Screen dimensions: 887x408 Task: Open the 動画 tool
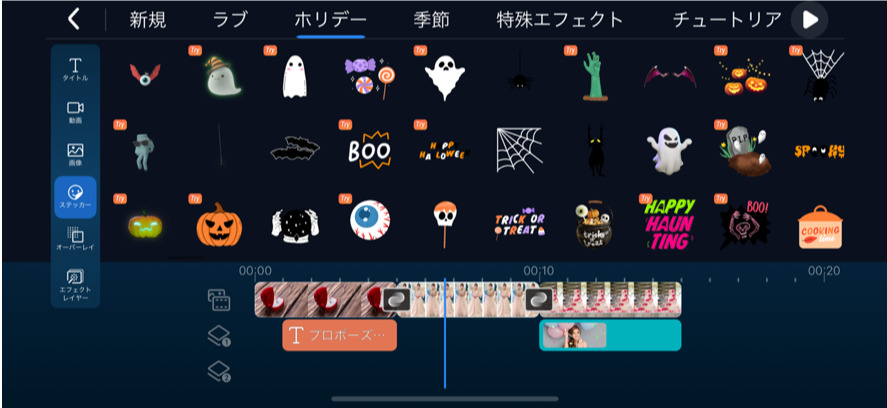[x=75, y=111]
